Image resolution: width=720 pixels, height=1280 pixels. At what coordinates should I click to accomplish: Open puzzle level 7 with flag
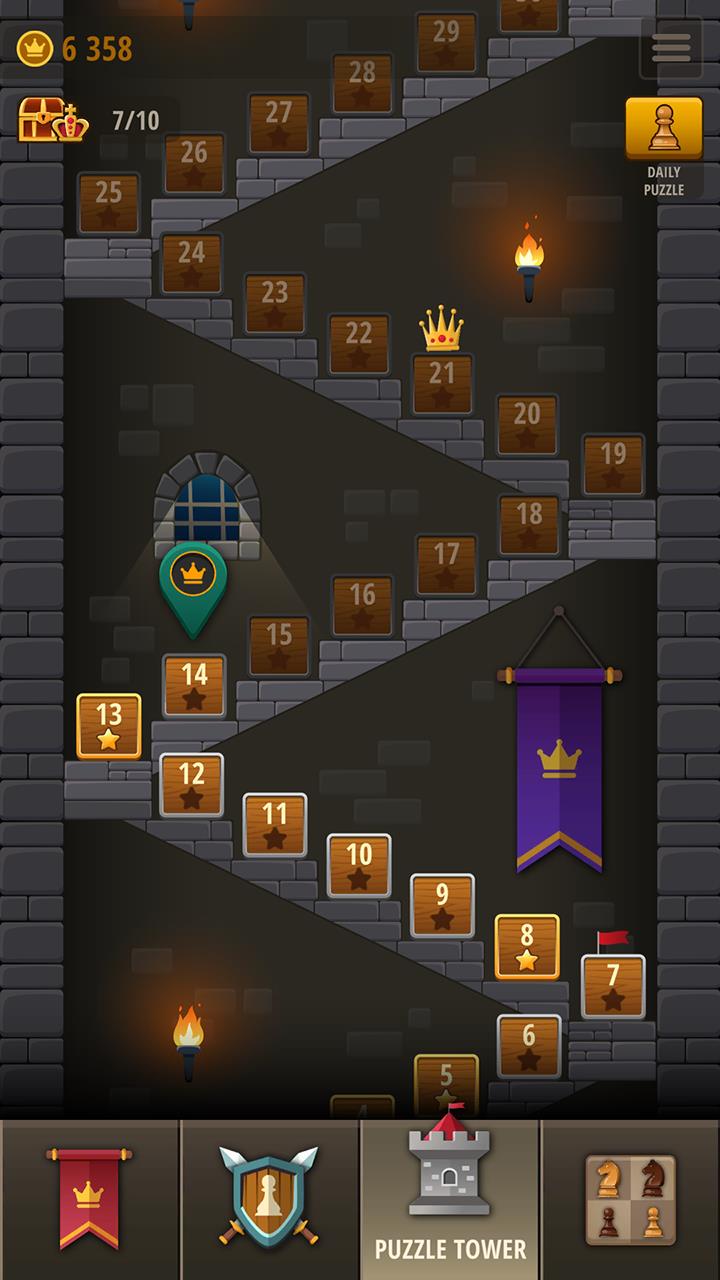click(613, 986)
